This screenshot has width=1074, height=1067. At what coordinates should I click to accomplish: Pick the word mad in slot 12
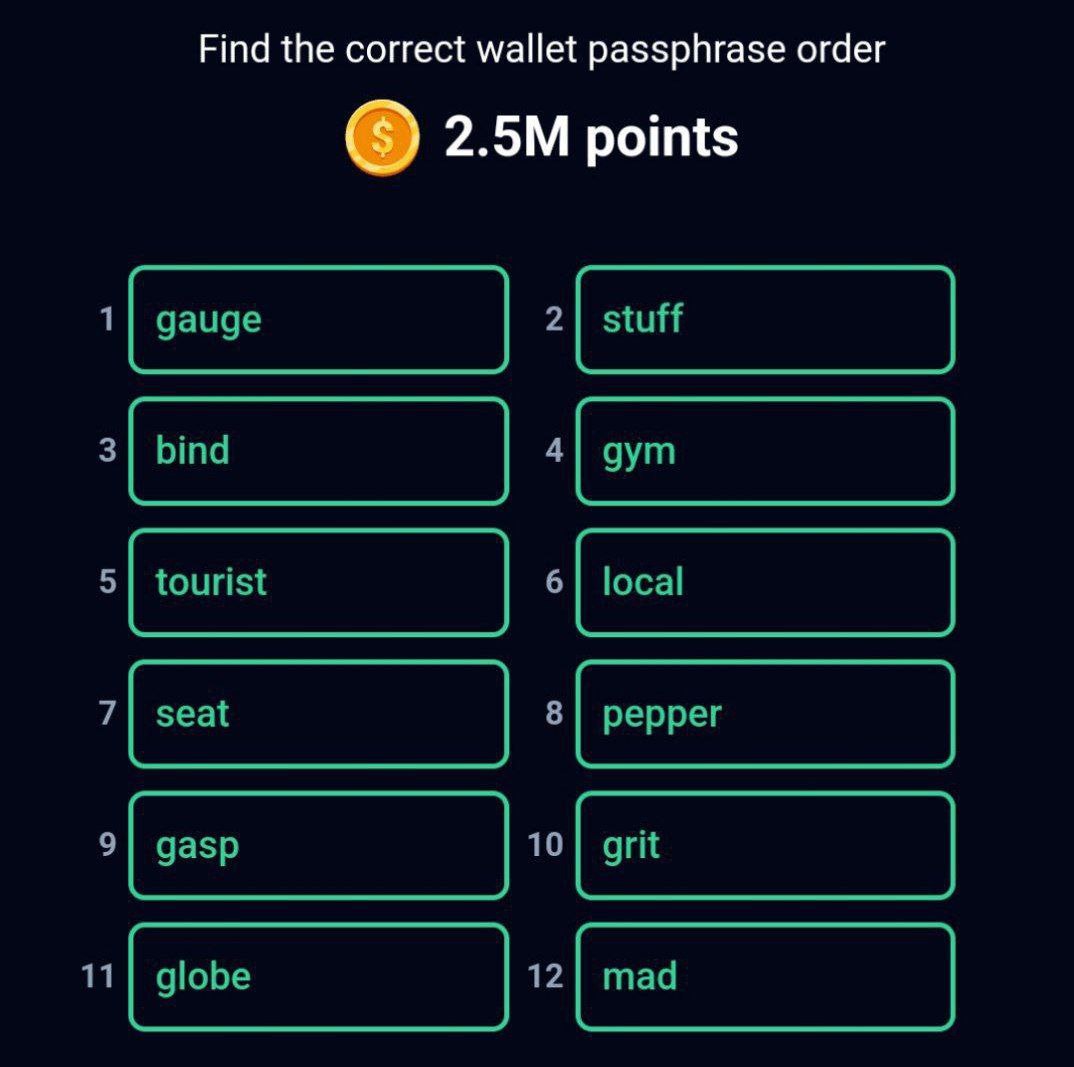coord(765,976)
